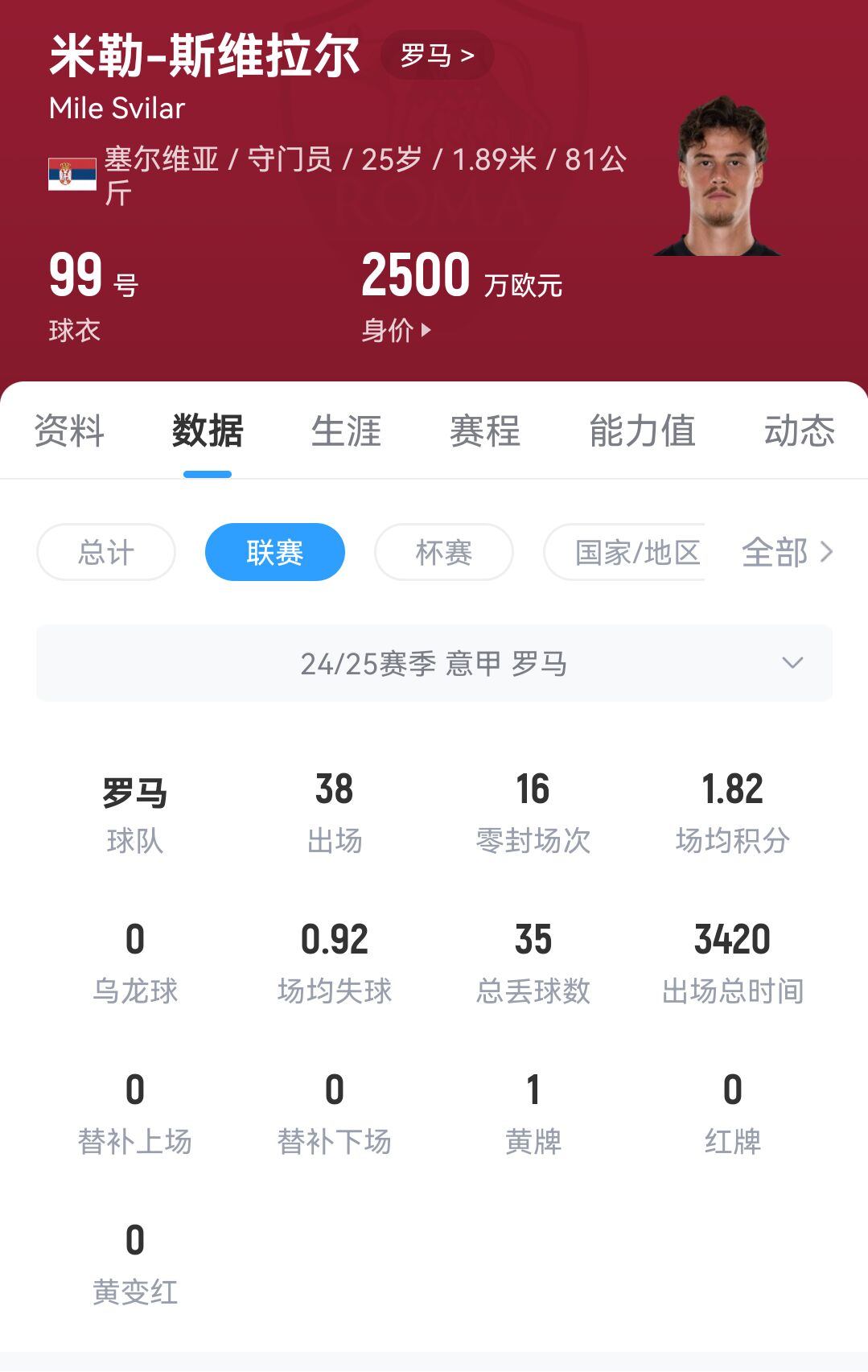This screenshot has width=868, height=1372.
Task: Expand the 24/25赛季 意甲 罗马 season dropdown
Action: (x=434, y=663)
